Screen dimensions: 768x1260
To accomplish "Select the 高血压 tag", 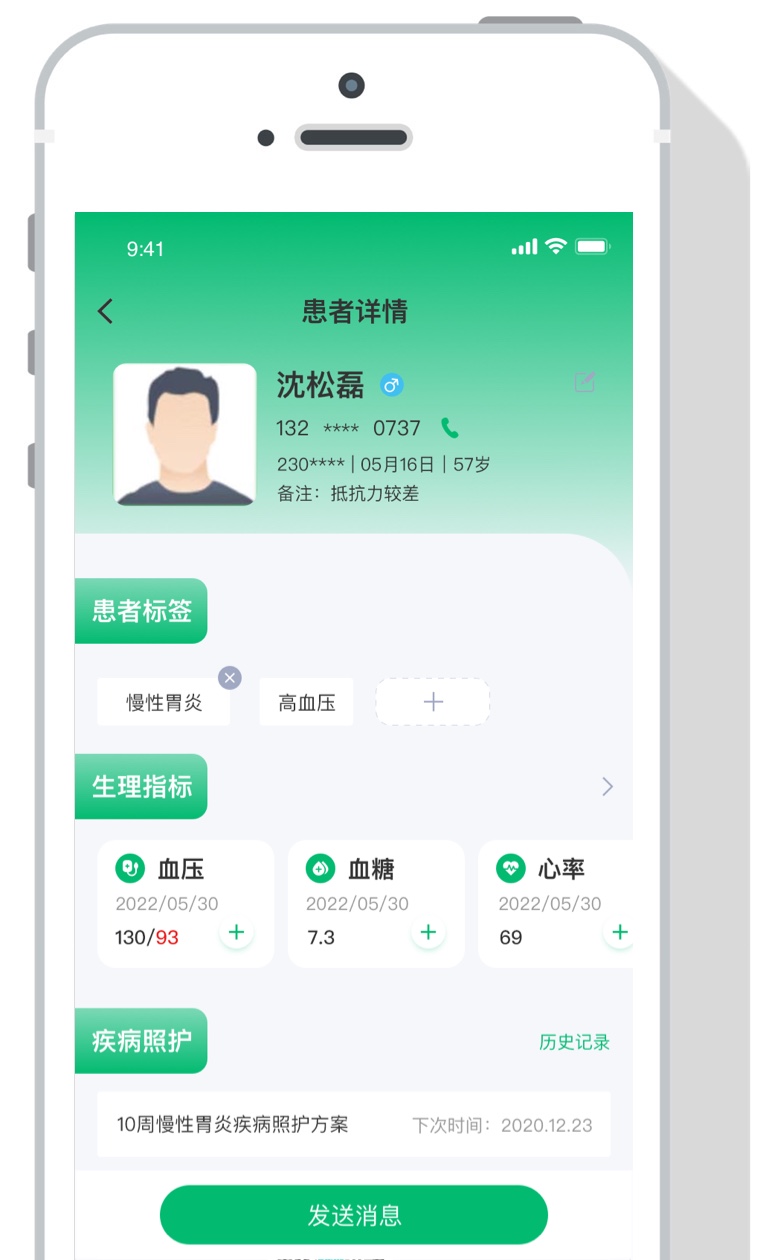I will 306,703.
